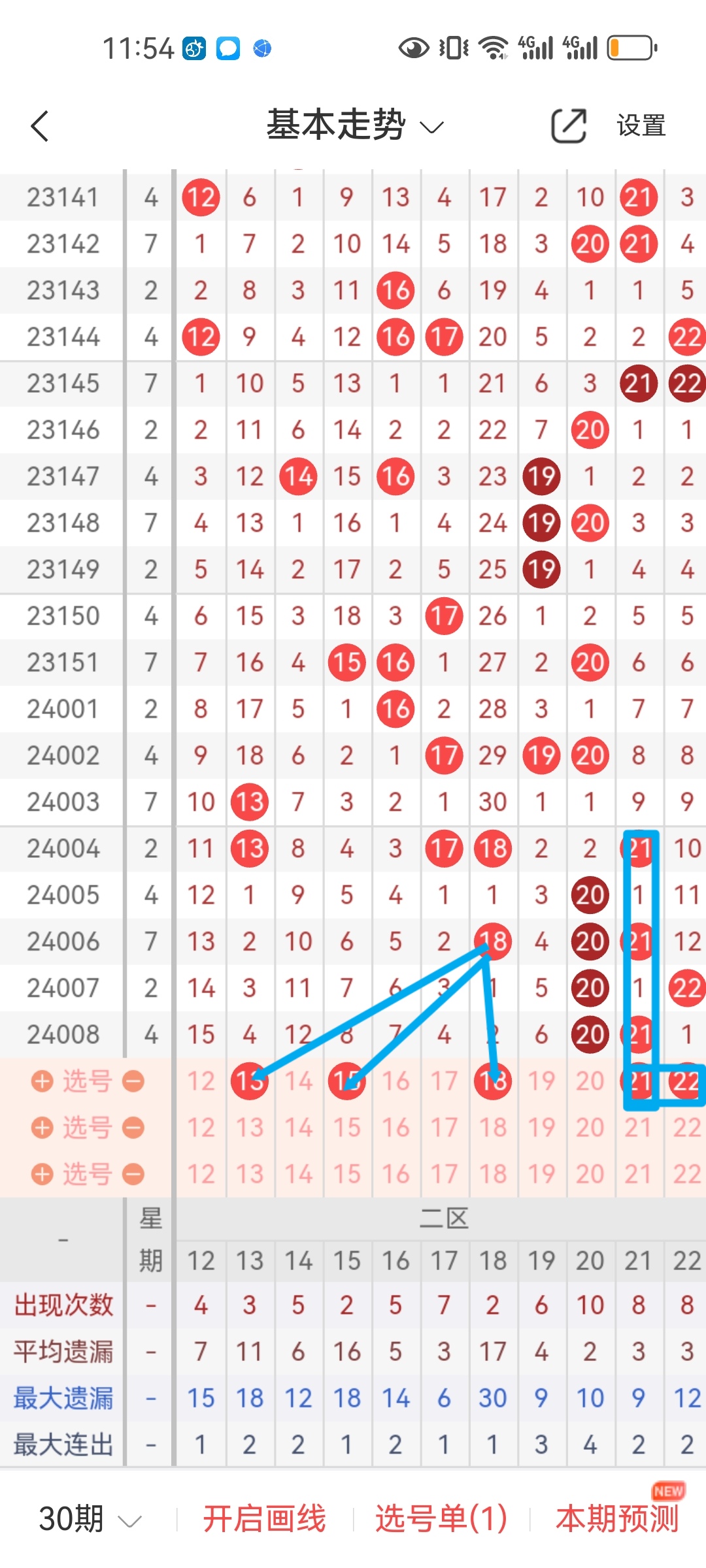
Task: Go back using the top-left arrow
Action: click(x=41, y=125)
